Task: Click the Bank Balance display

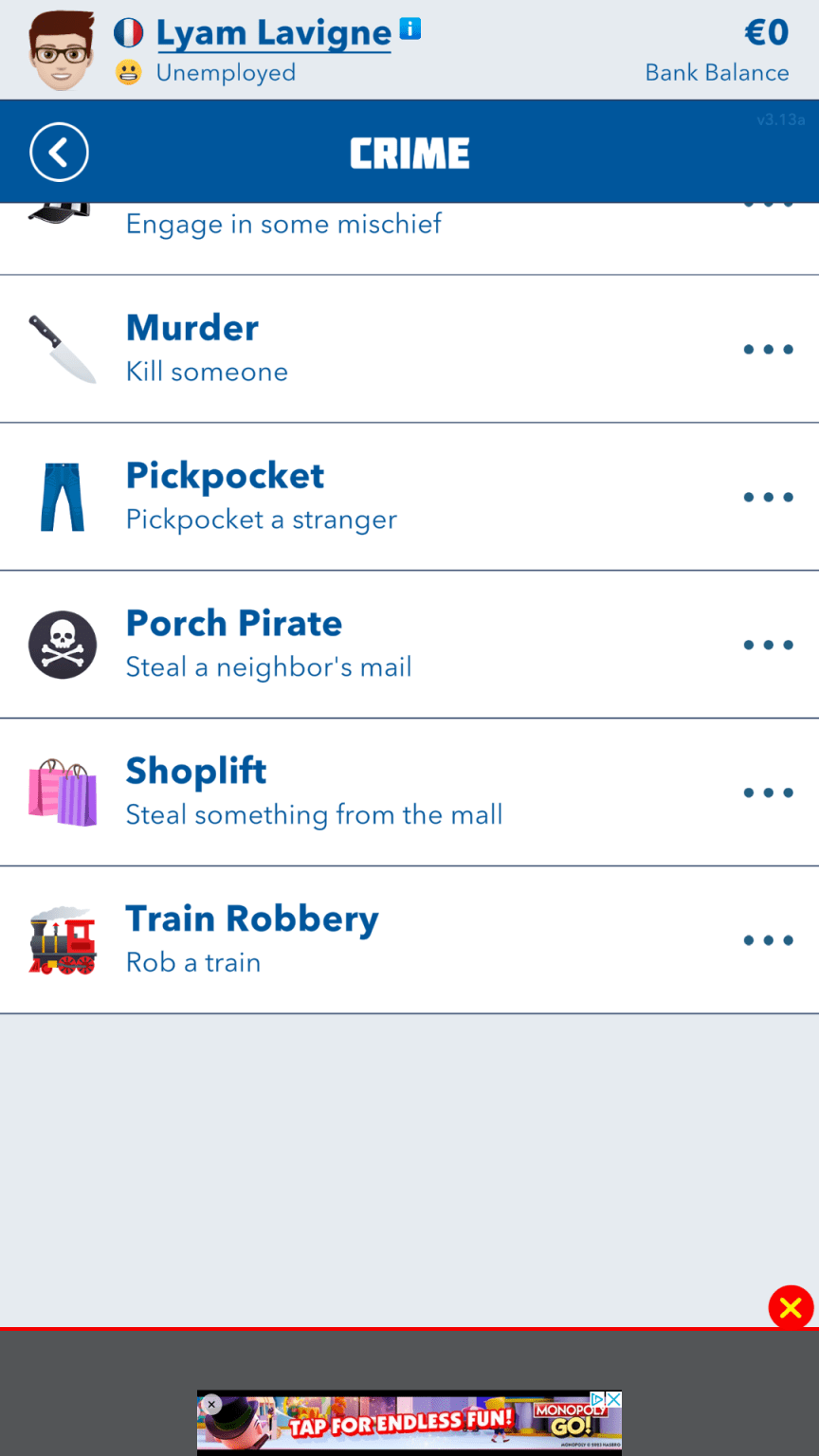Action: tap(717, 72)
